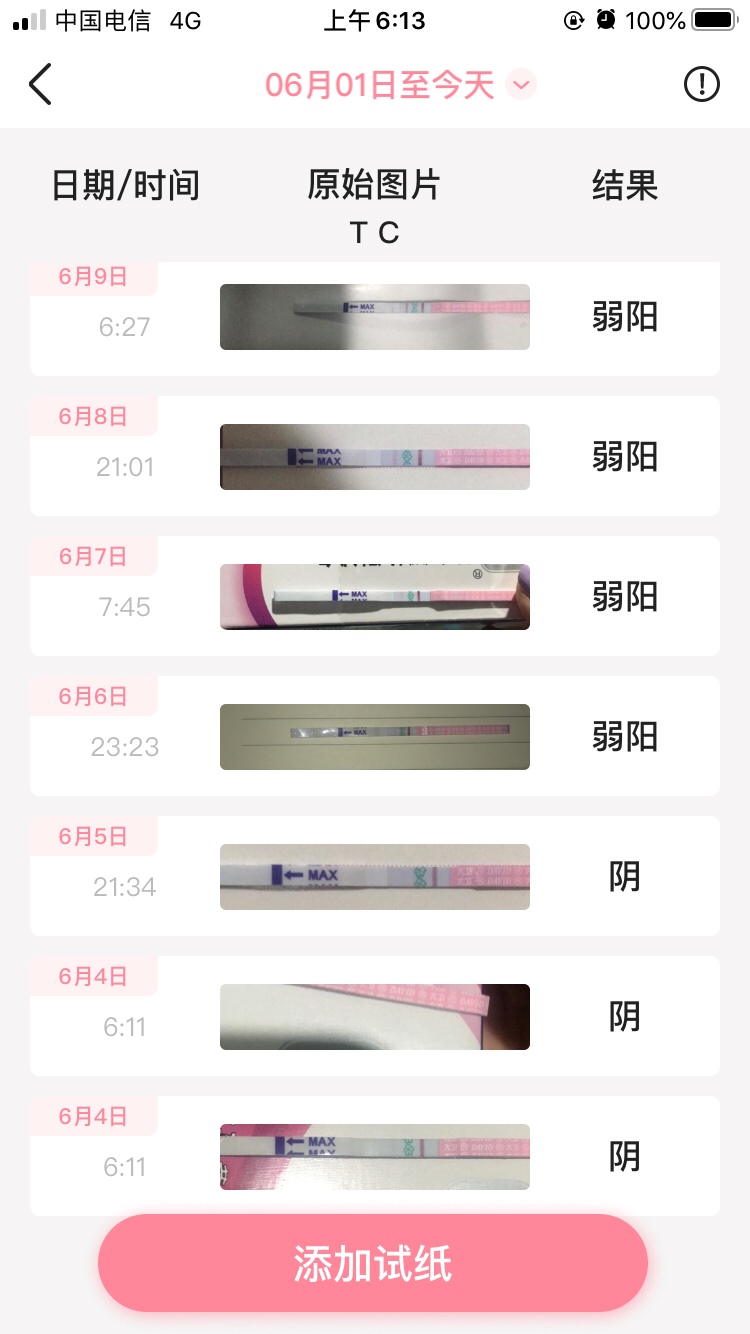Open the 6月6日 23:23 弱阳 record
The width and height of the screenshot is (750, 1334).
pos(375,737)
